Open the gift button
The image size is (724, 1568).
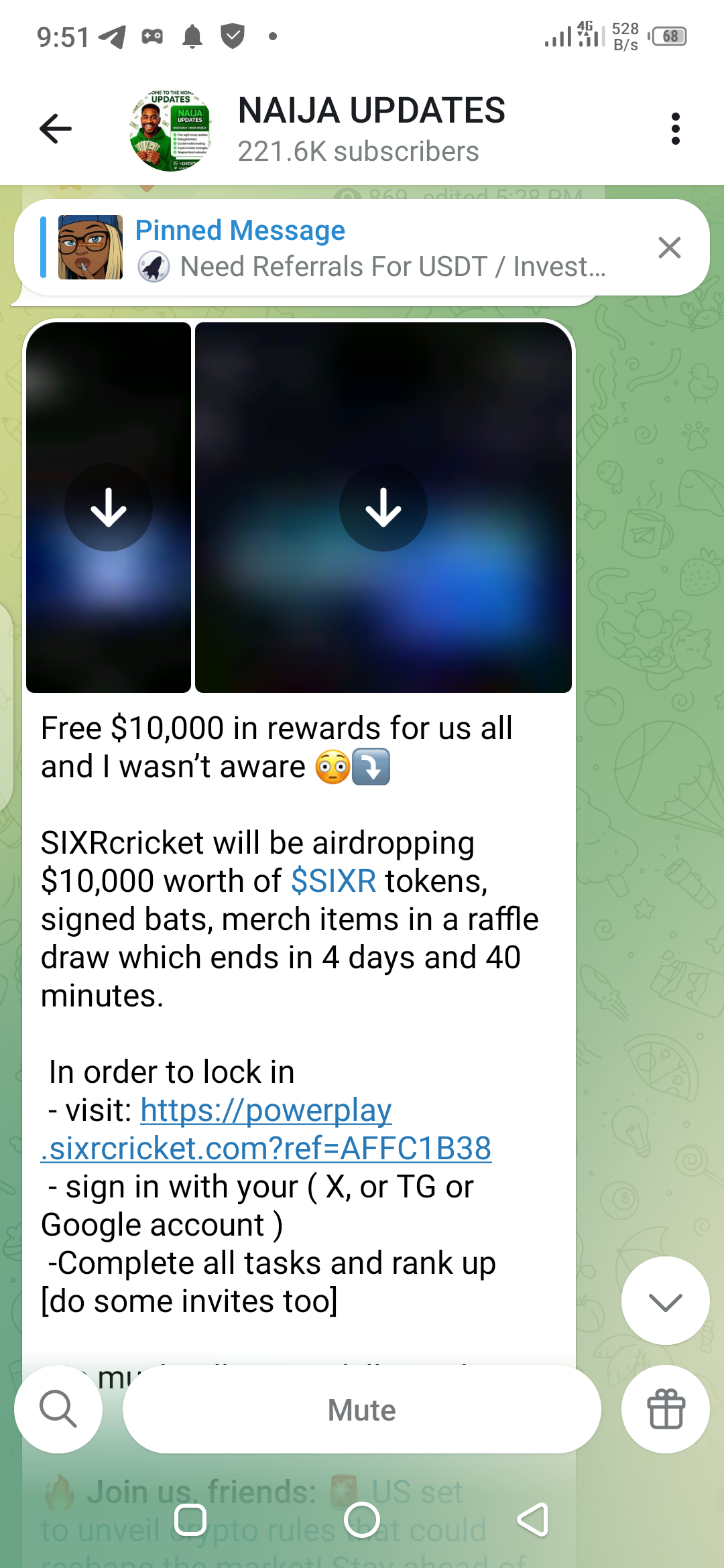pyautogui.click(x=665, y=1409)
